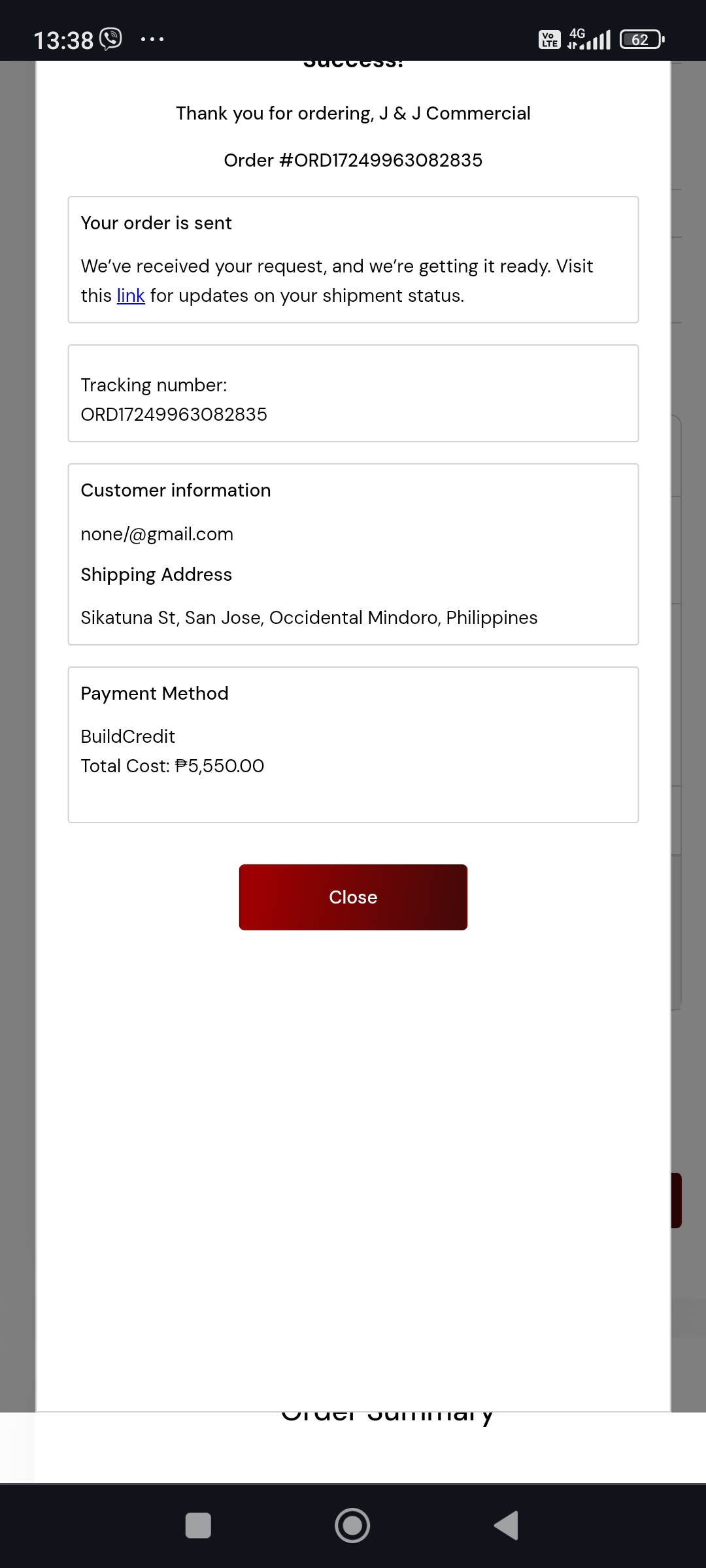The image size is (706, 1568).
Task: Open the shipment status link
Action: pyautogui.click(x=131, y=296)
